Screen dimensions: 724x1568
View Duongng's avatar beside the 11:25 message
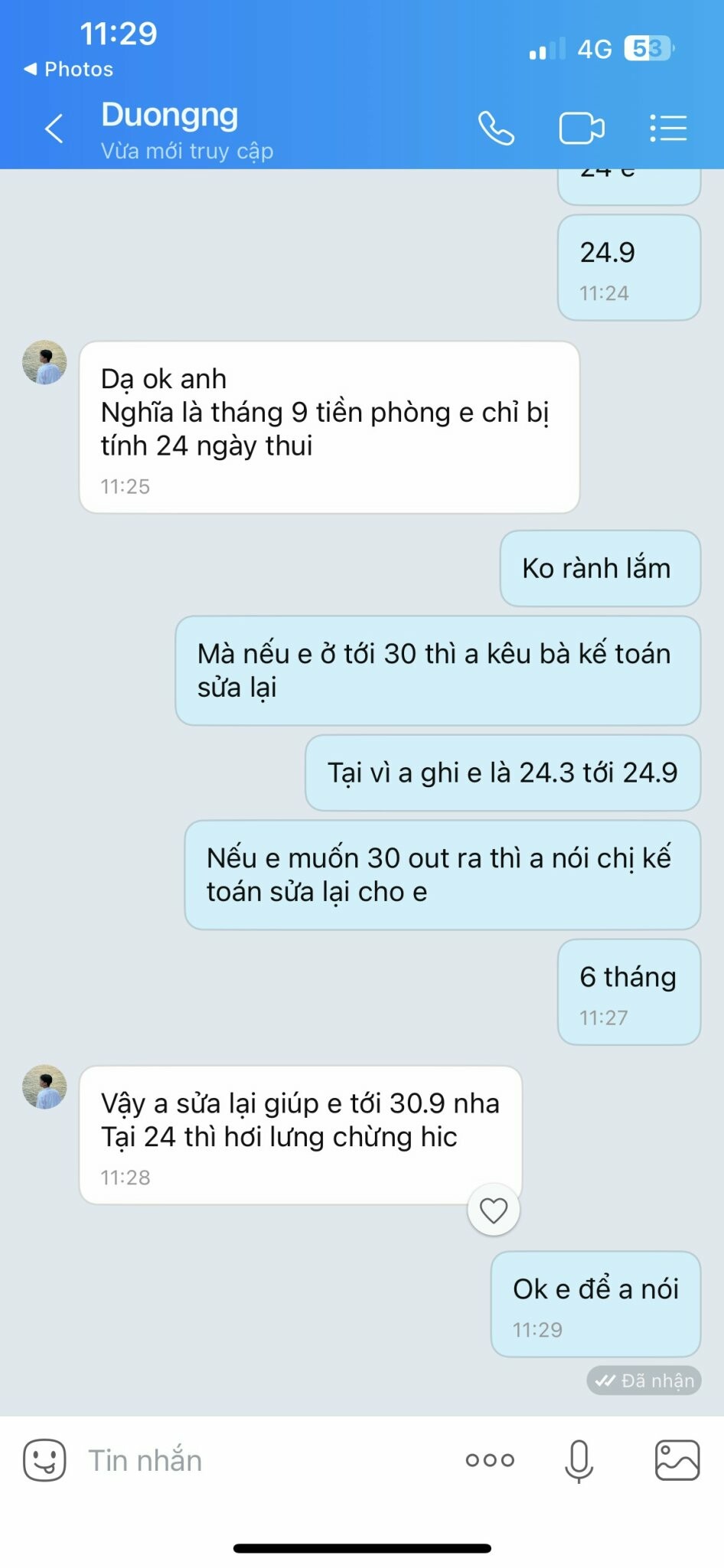click(44, 362)
